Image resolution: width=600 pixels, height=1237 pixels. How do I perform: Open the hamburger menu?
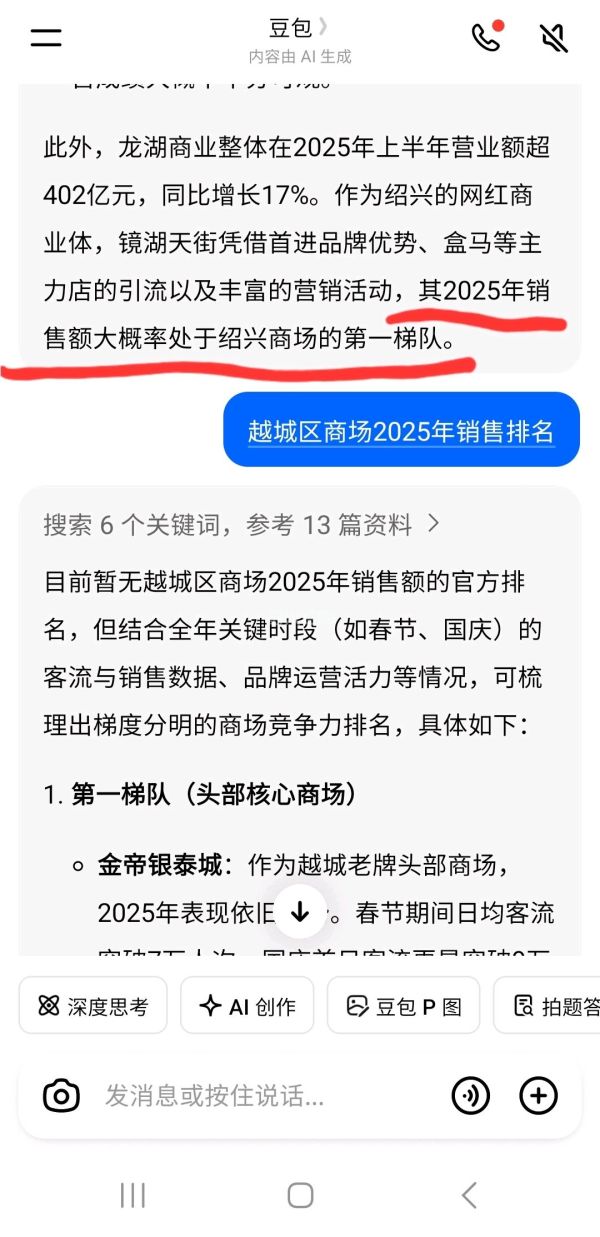pyautogui.click(x=46, y=38)
